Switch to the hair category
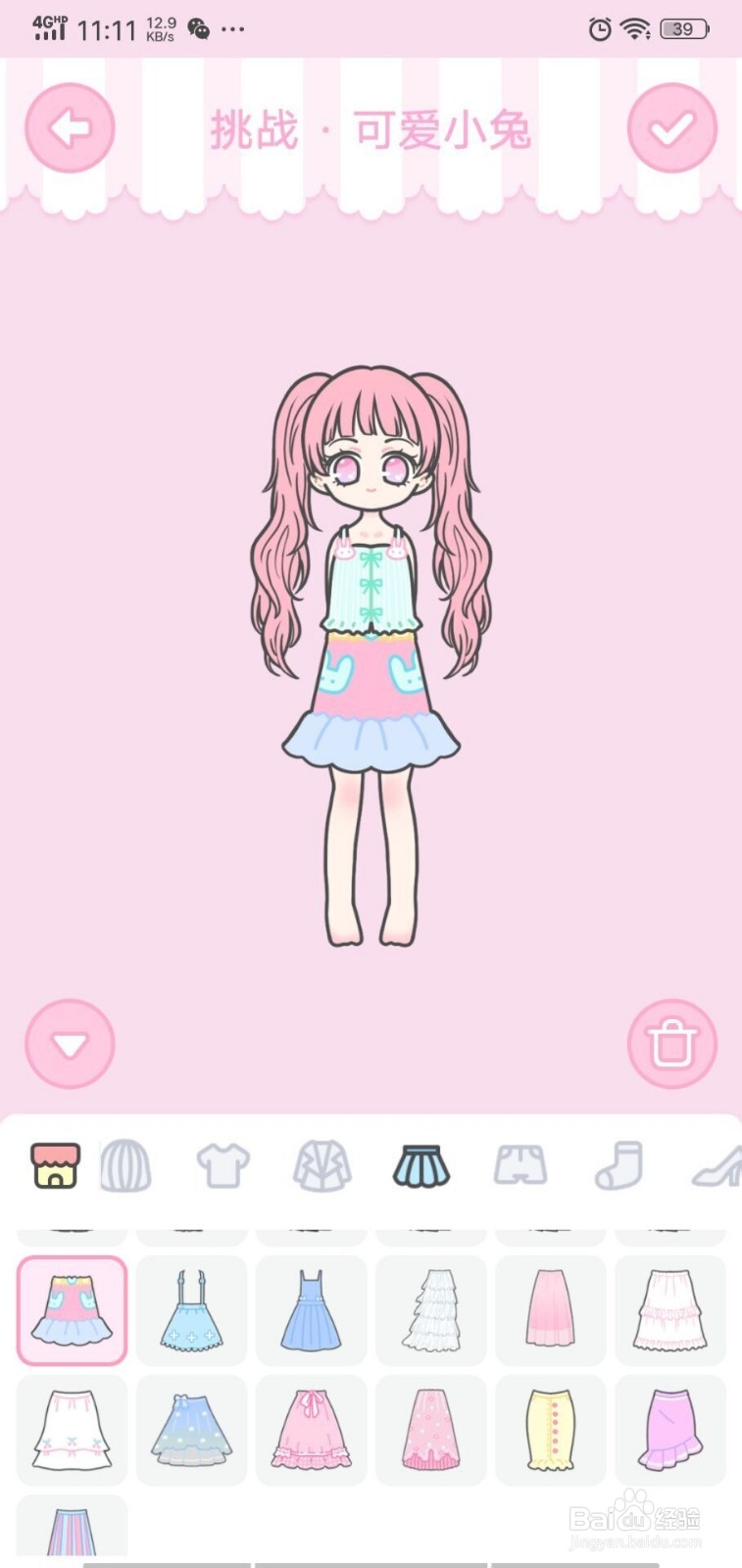Viewport: 742px width, 1568px height. [x=125, y=1165]
